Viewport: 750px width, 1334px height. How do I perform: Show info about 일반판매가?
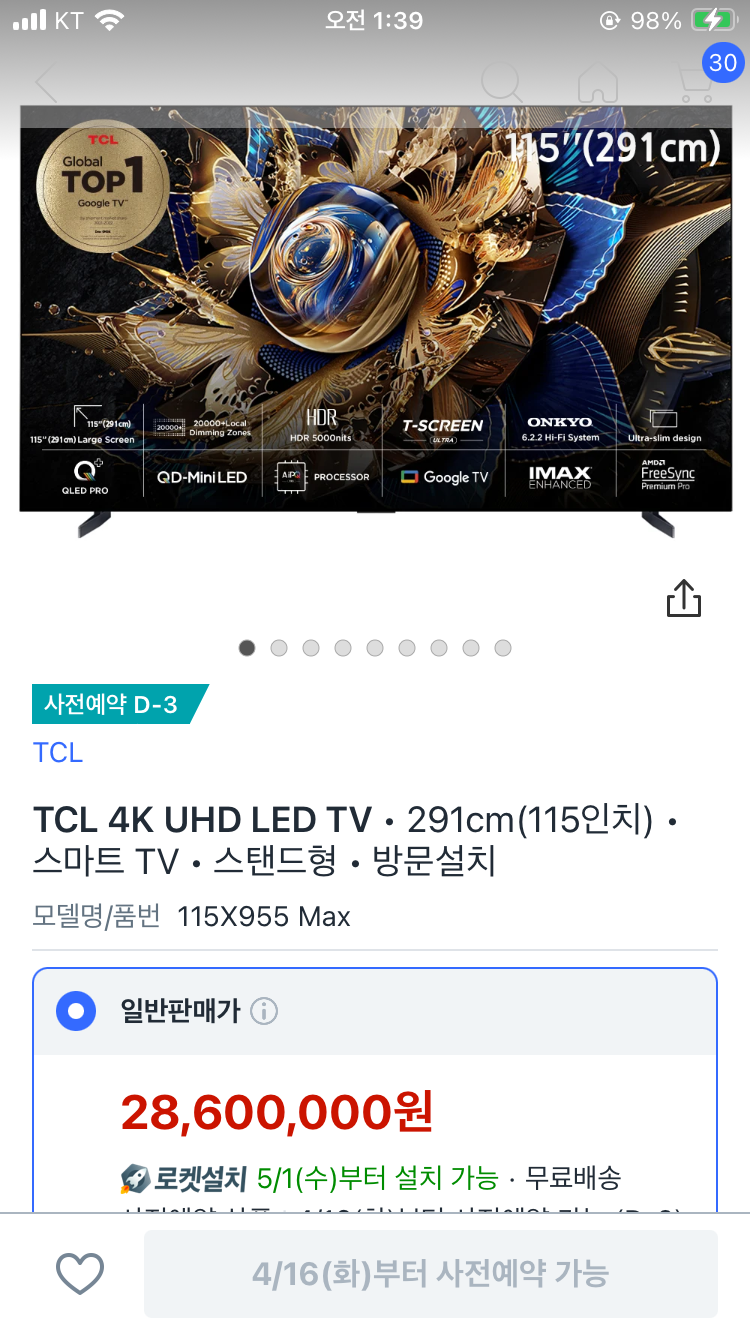click(x=264, y=1011)
